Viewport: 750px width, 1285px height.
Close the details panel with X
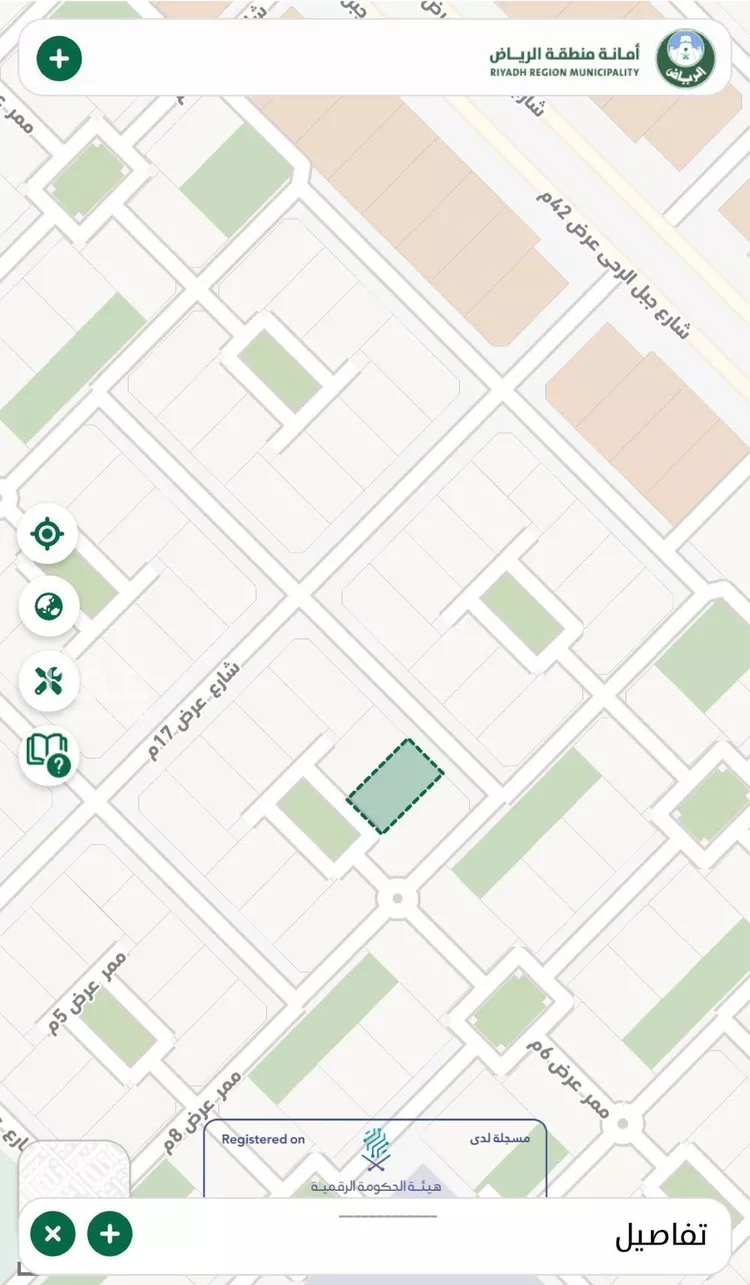click(52, 1234)
